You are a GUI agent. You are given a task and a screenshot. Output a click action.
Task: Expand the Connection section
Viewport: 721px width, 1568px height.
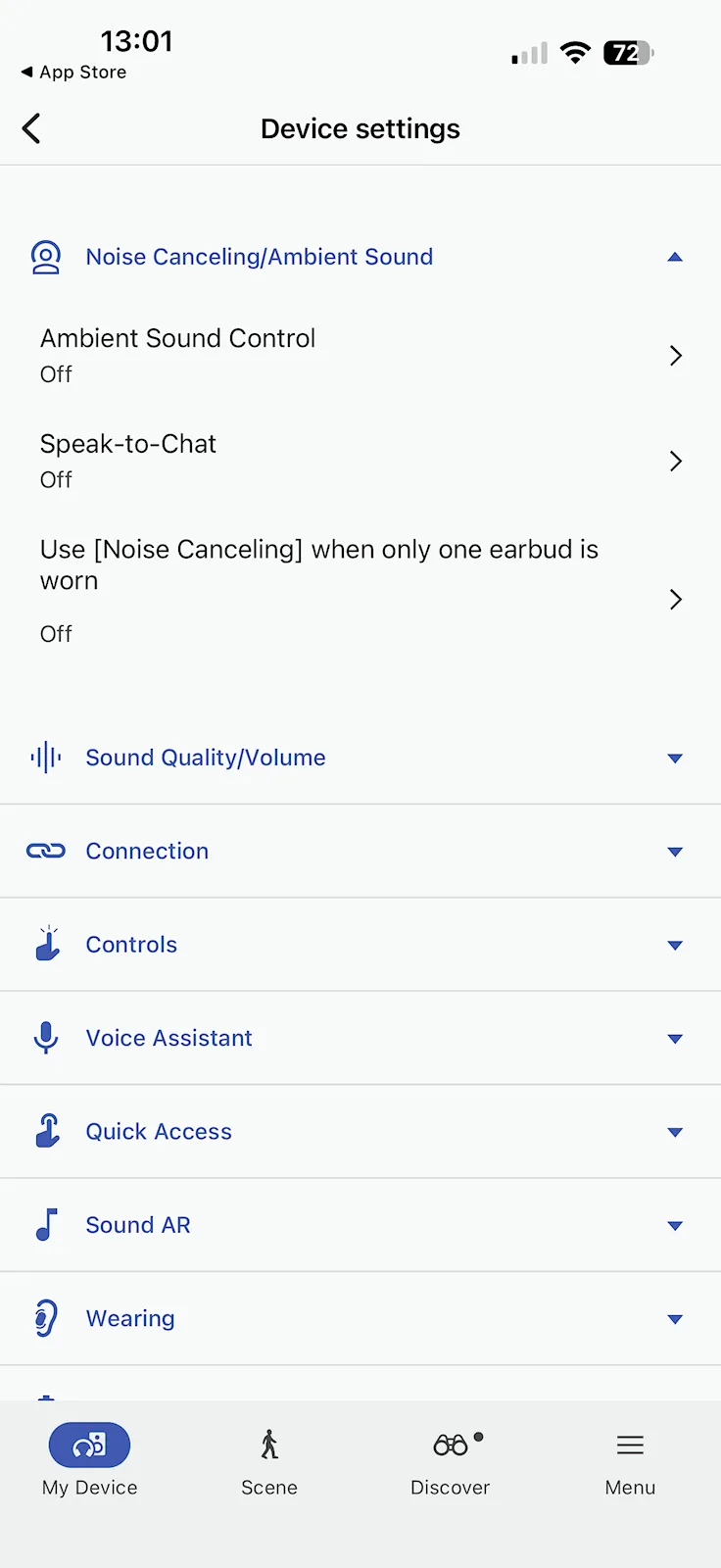tap(359, 852)
